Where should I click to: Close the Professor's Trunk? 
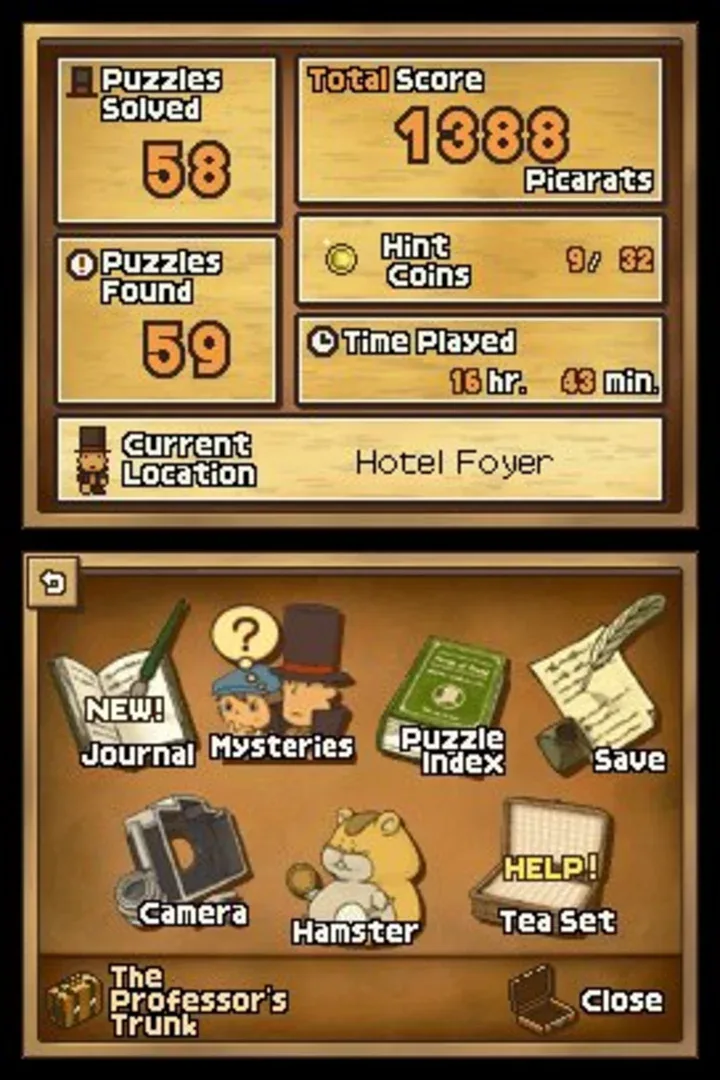point(621,996)
